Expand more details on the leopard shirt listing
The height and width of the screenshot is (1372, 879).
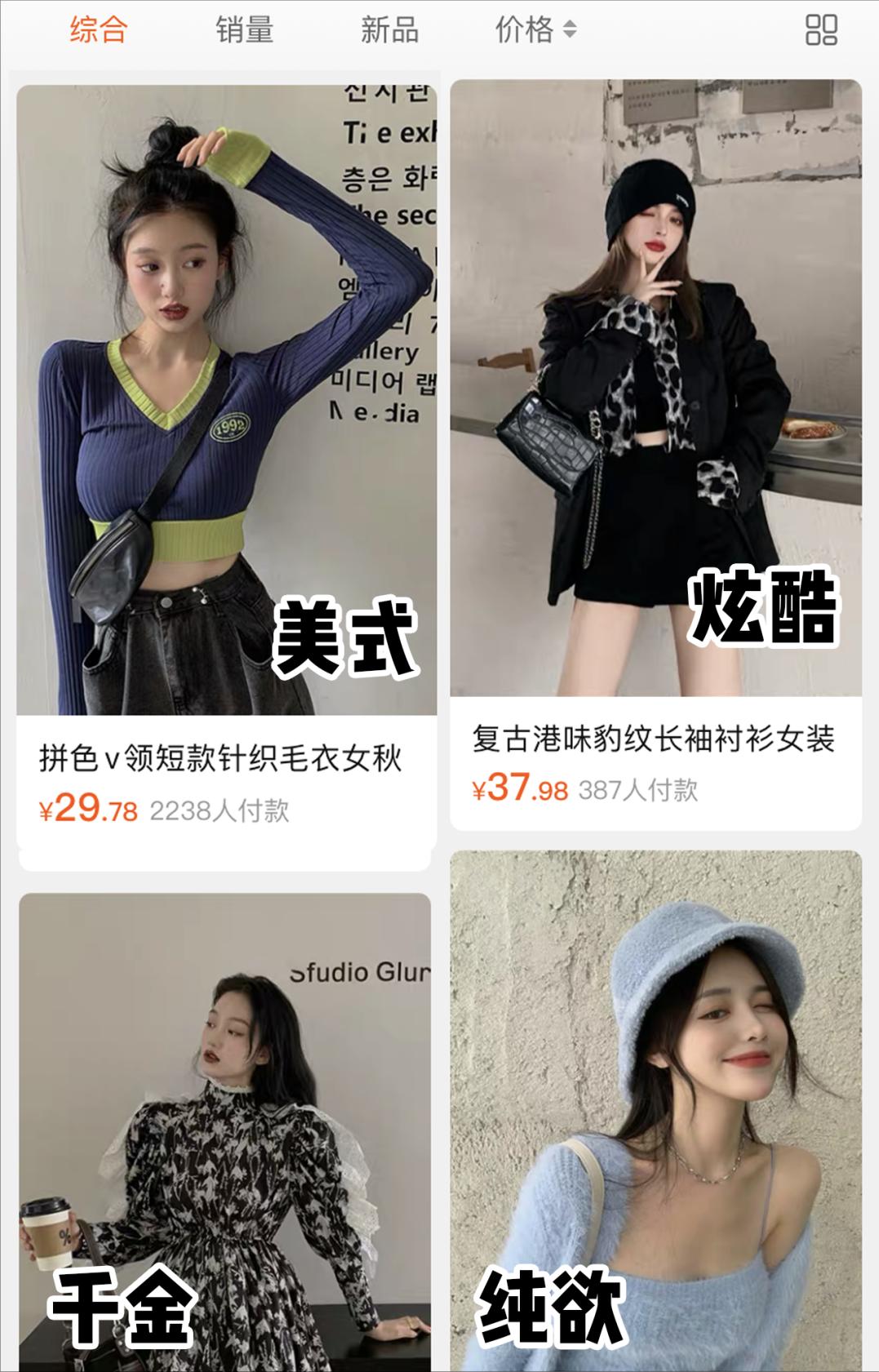click(x=655, y=743)
